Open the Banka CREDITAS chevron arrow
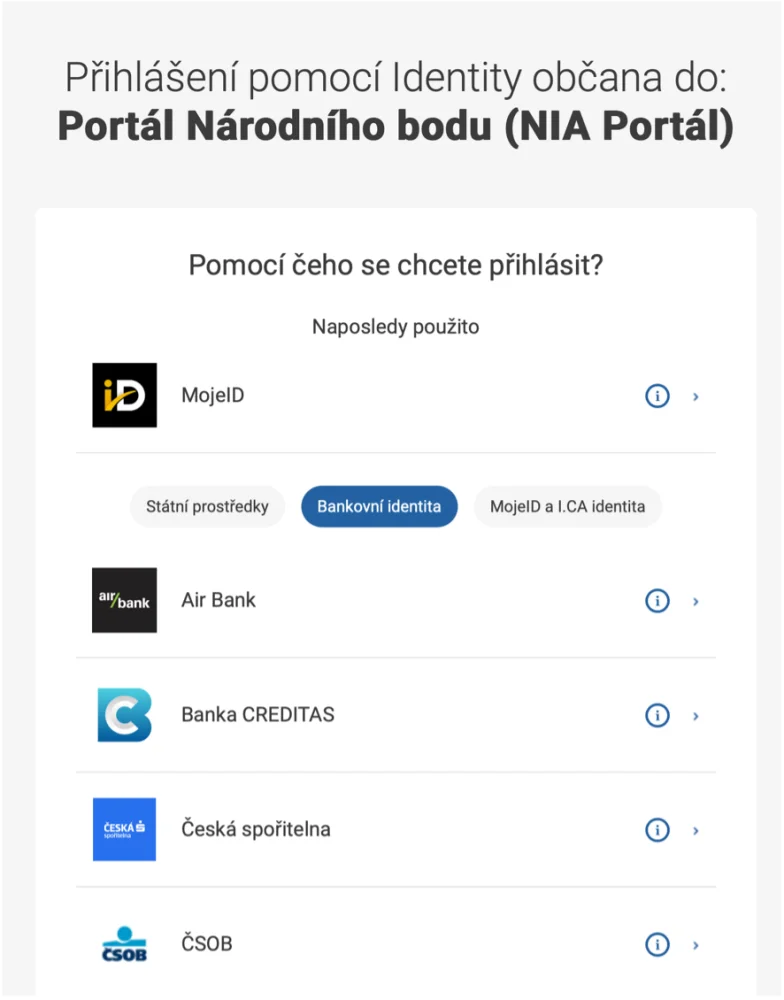Screen dimensions: 784x1000 click(696, 715)
